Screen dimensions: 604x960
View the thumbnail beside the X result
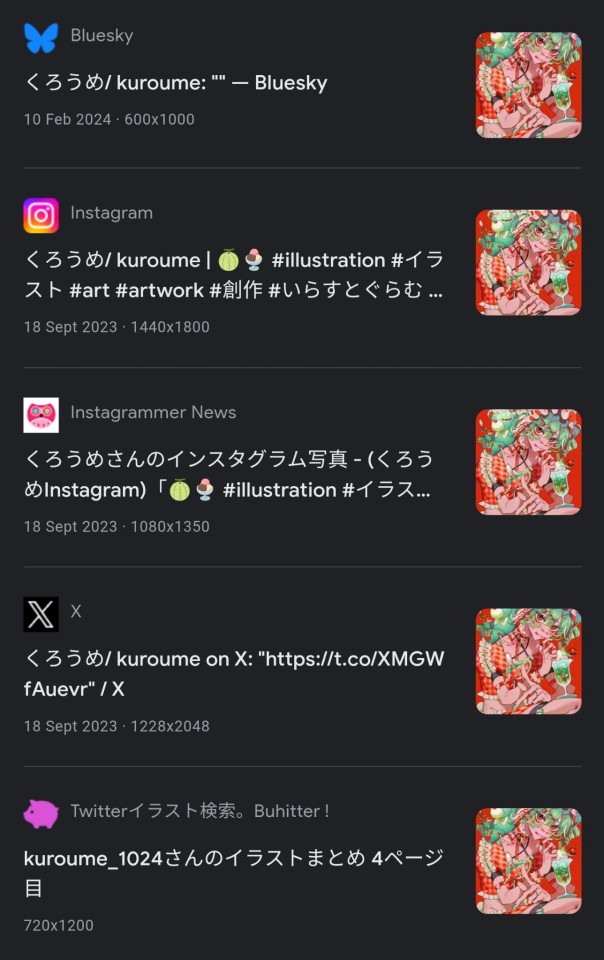point(528,661)
